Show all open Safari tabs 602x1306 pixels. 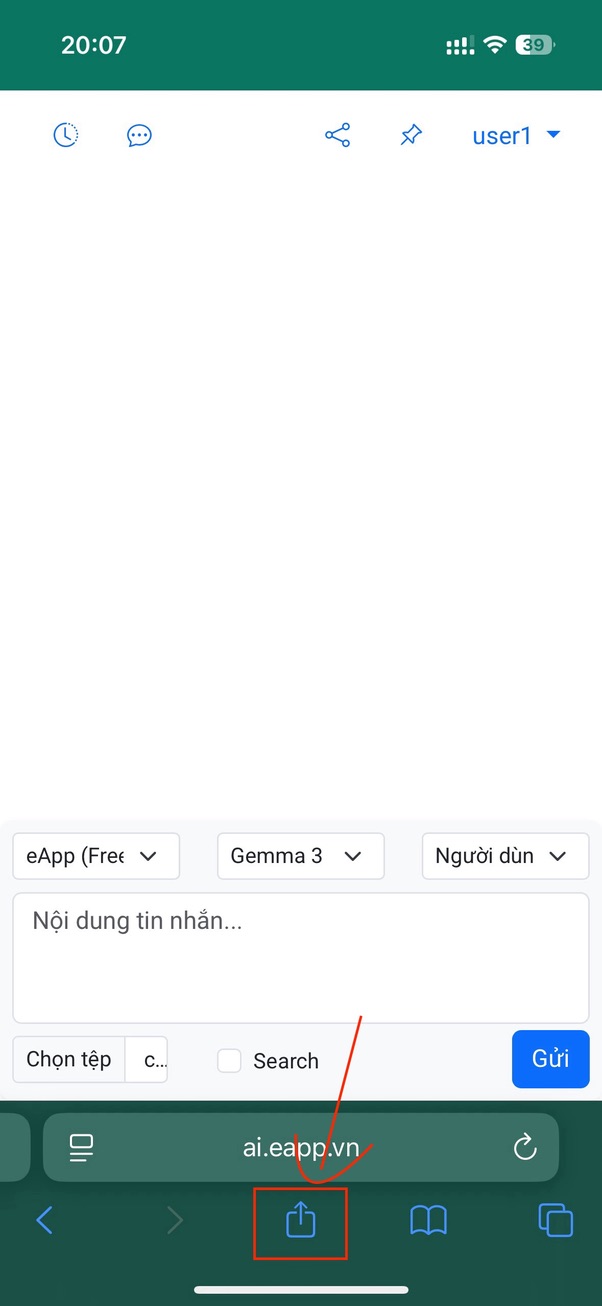tap(556, 1220)
